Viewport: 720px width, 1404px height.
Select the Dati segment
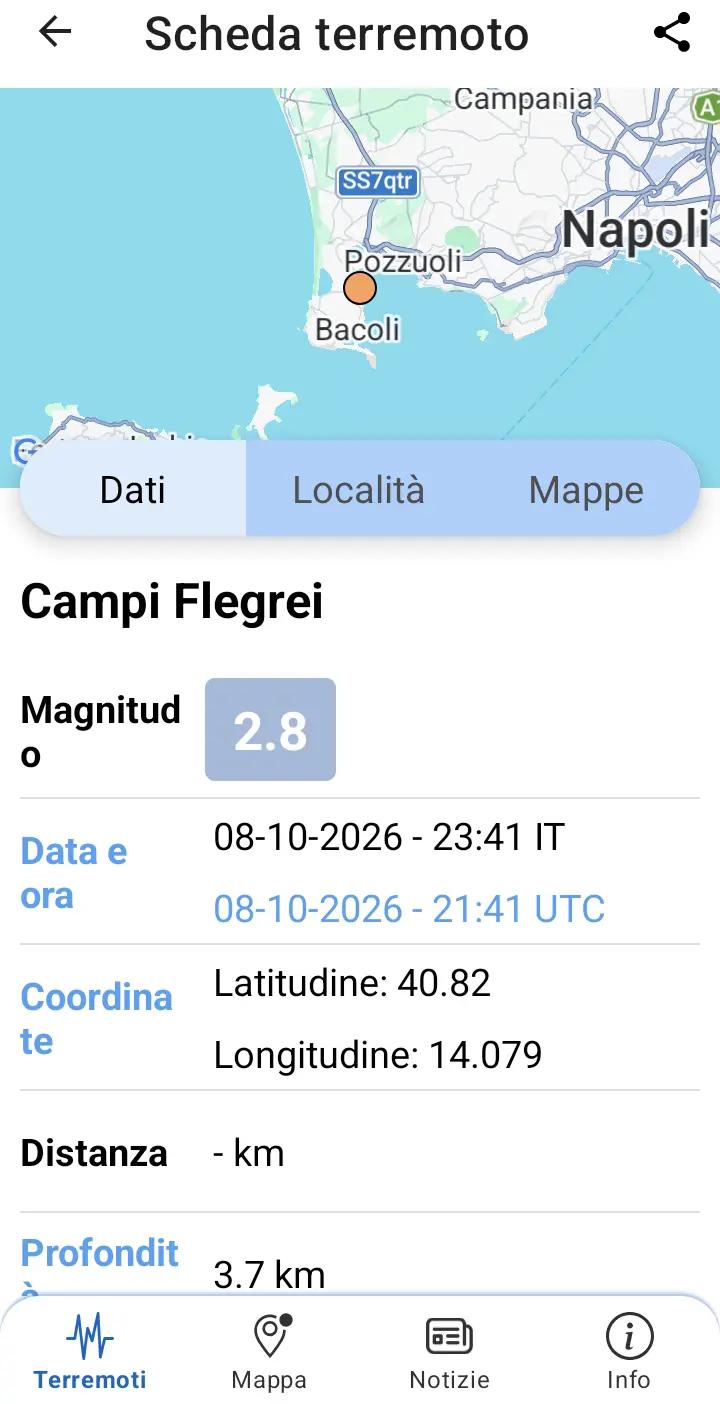[133, 490]
